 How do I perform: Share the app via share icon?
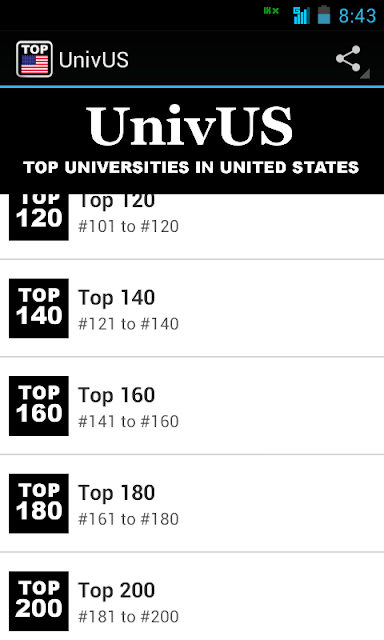coord(350,60)
